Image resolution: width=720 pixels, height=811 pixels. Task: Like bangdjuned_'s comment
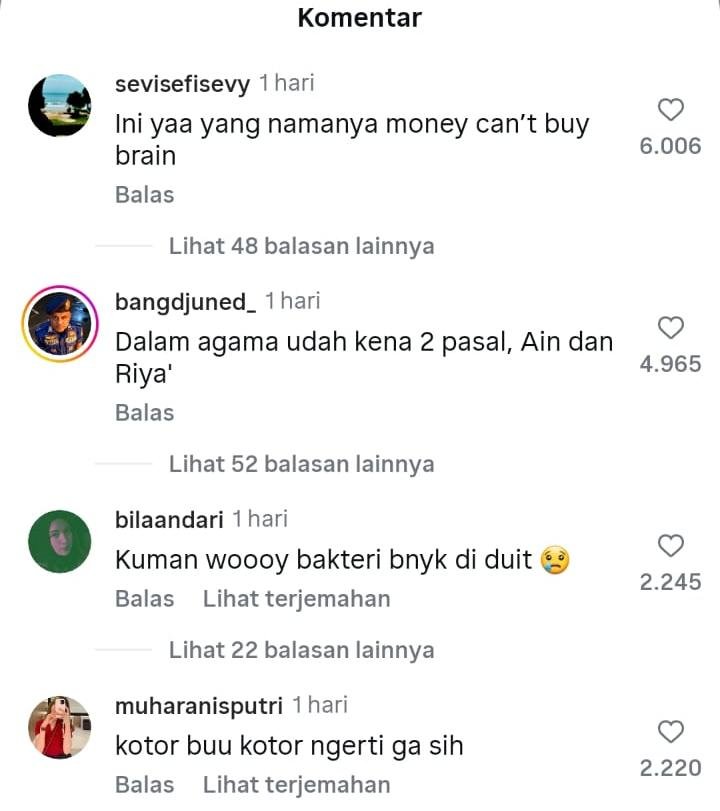(x=671, y=328)
